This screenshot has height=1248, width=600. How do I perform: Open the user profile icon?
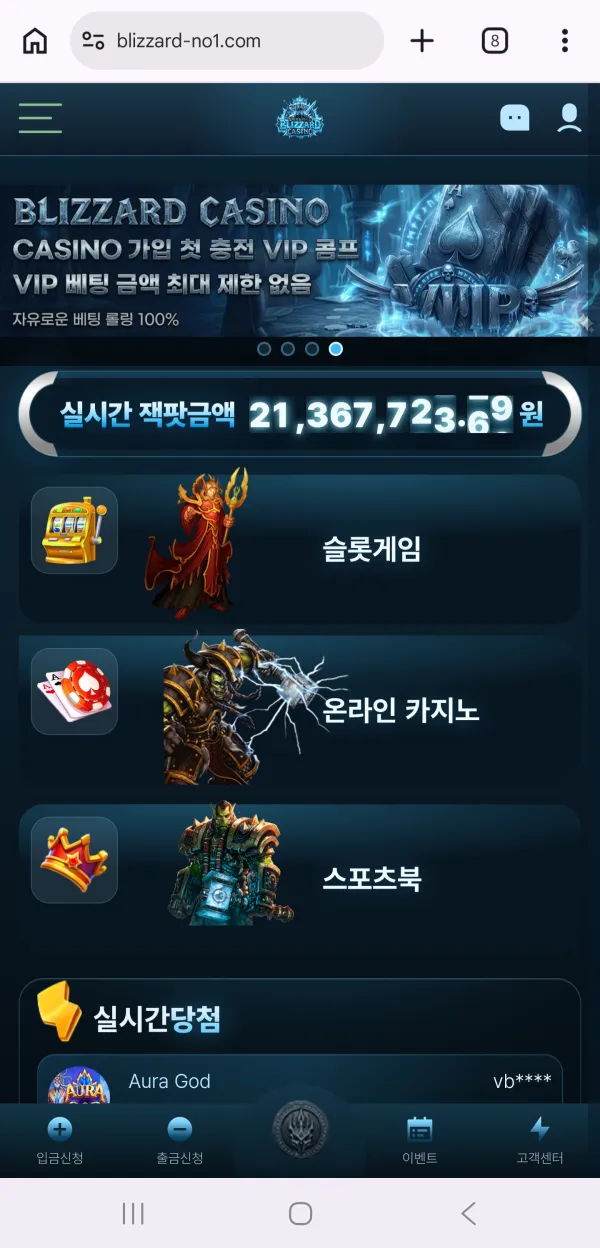pyautogui.click(x=570, y=118)
